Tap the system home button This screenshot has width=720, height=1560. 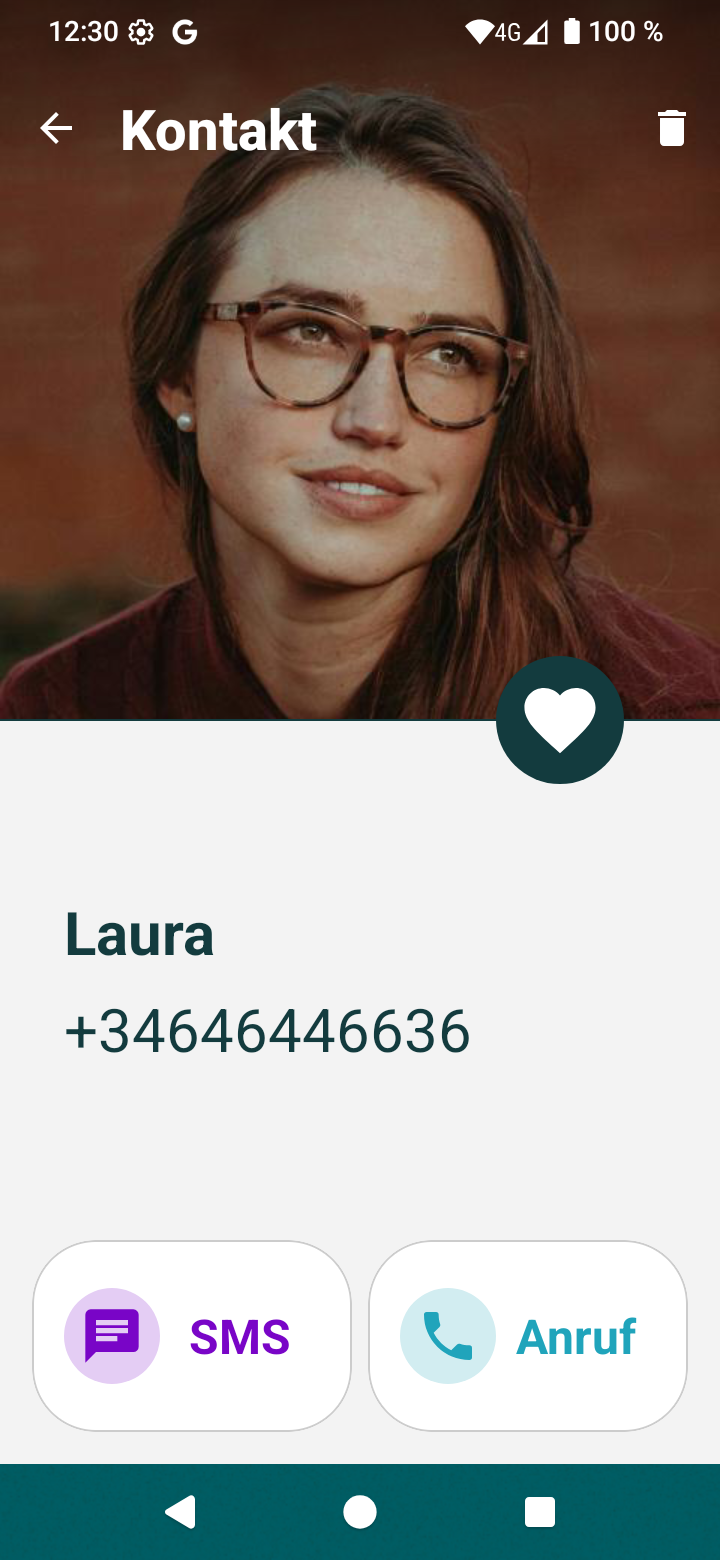click(x=360, y=1512)
